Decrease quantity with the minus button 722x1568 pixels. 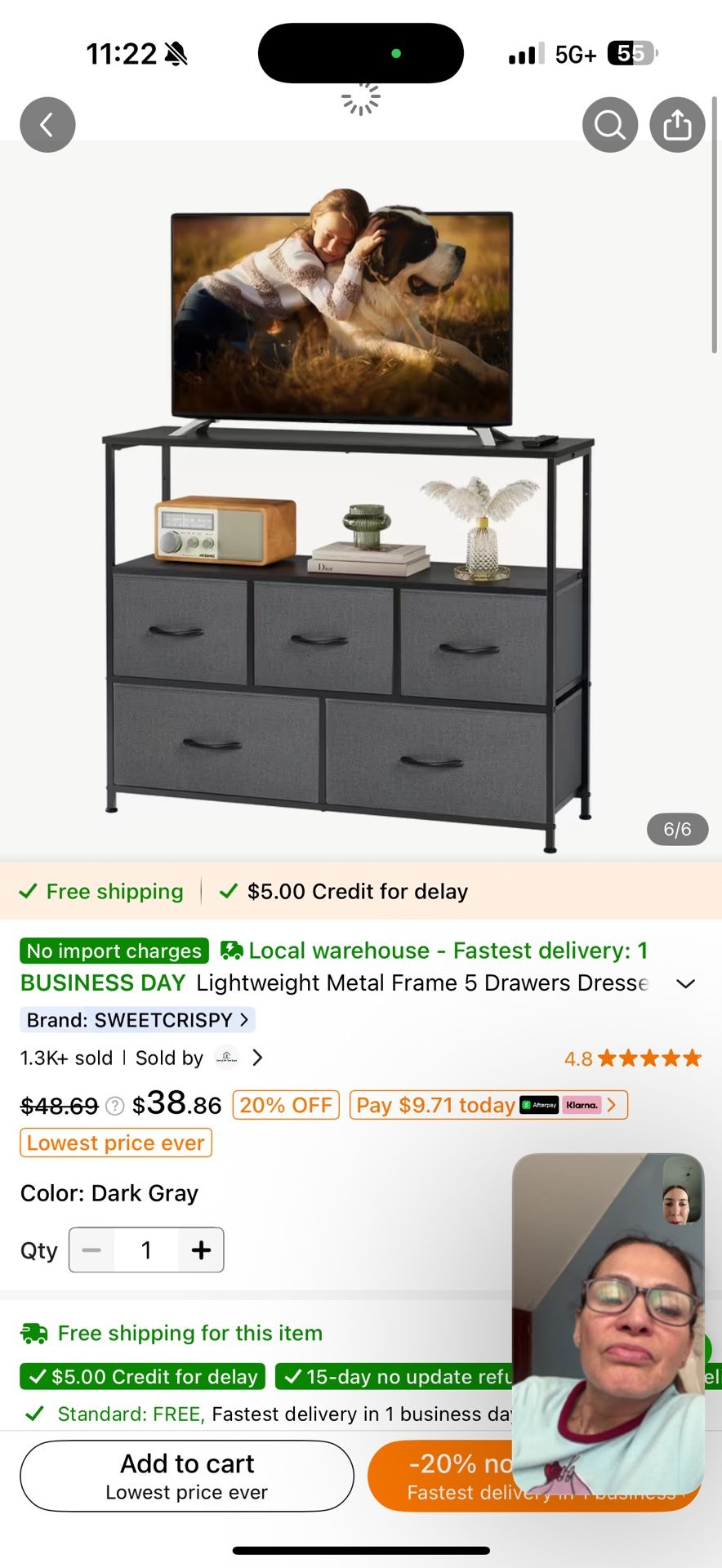coord(91,1250)
